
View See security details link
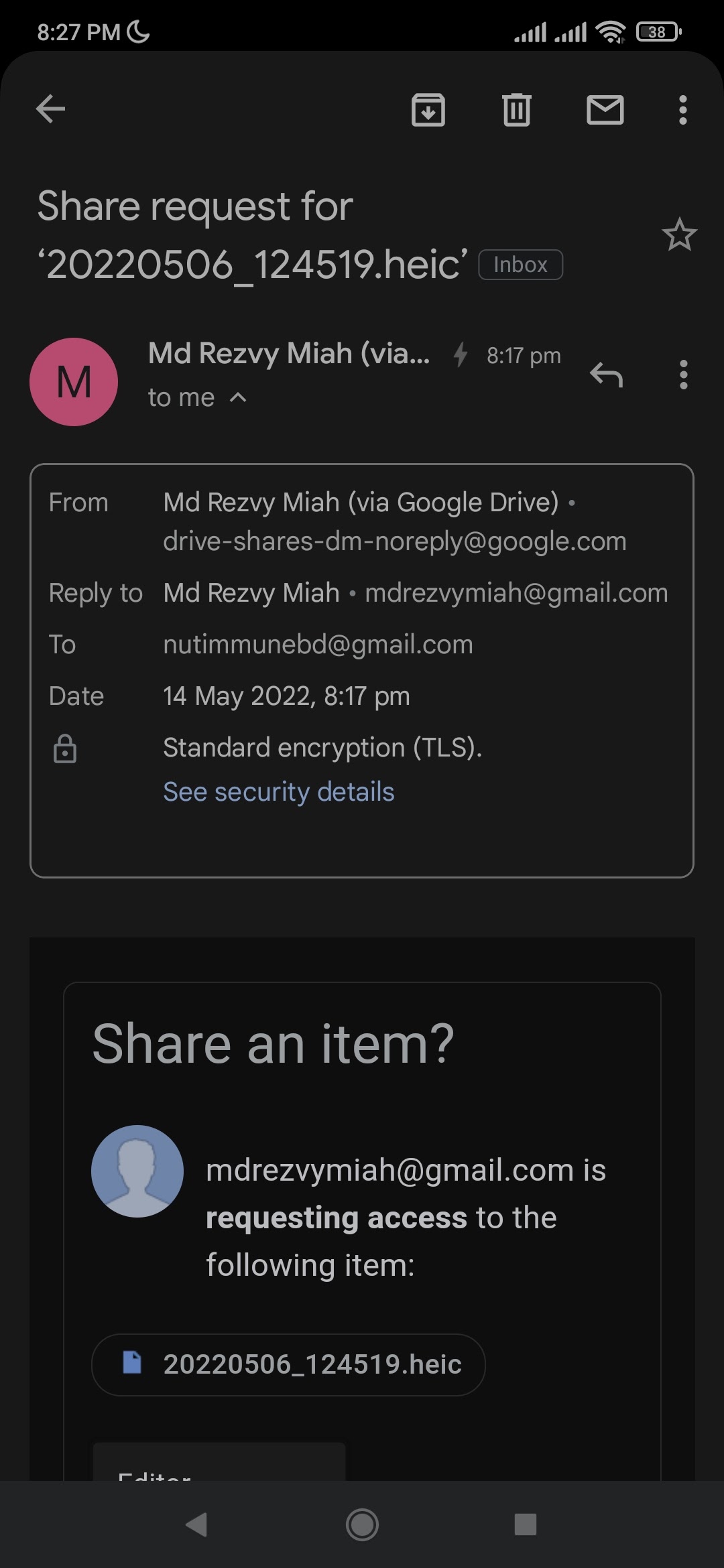(x=279, y=792)
